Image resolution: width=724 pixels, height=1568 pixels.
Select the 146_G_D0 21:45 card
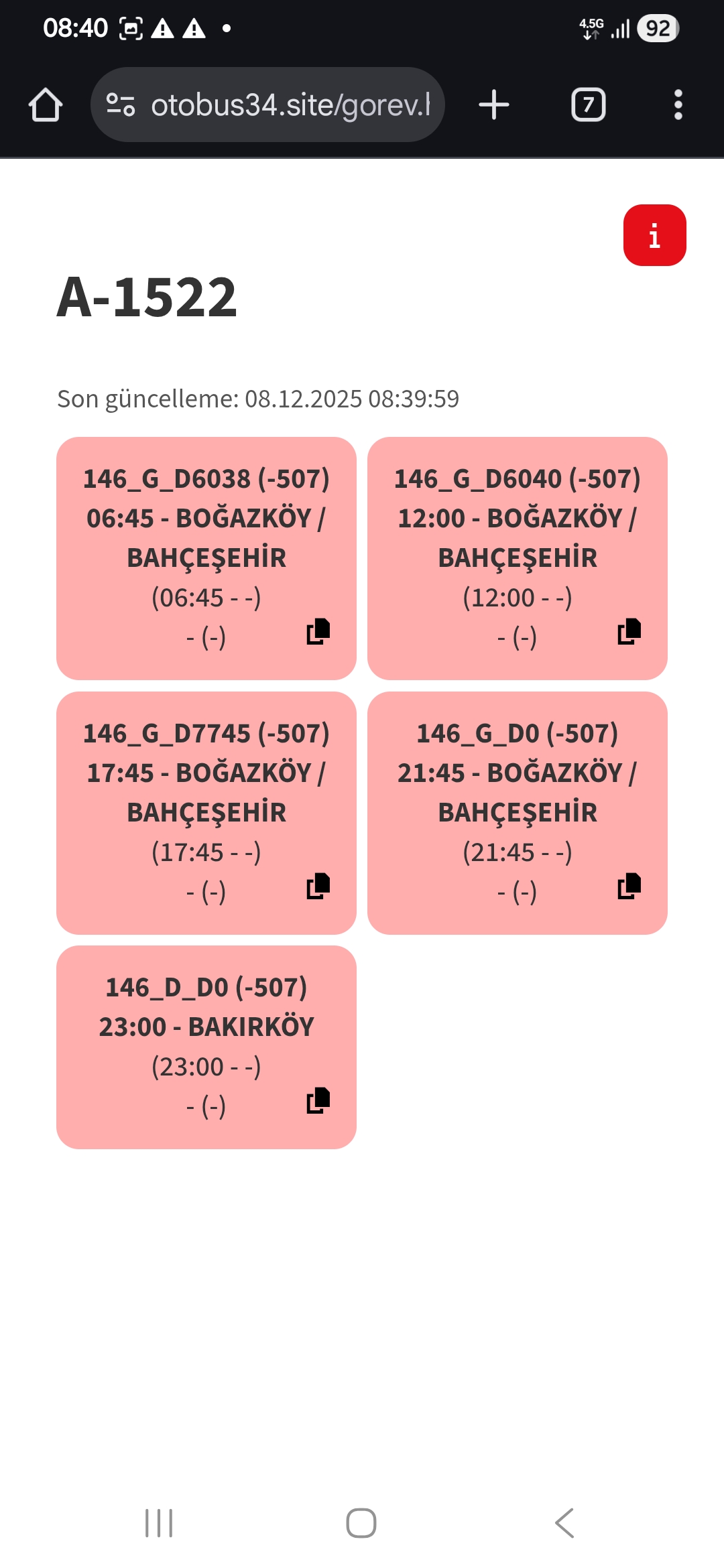pyautogui.click(x=518, y=811)
